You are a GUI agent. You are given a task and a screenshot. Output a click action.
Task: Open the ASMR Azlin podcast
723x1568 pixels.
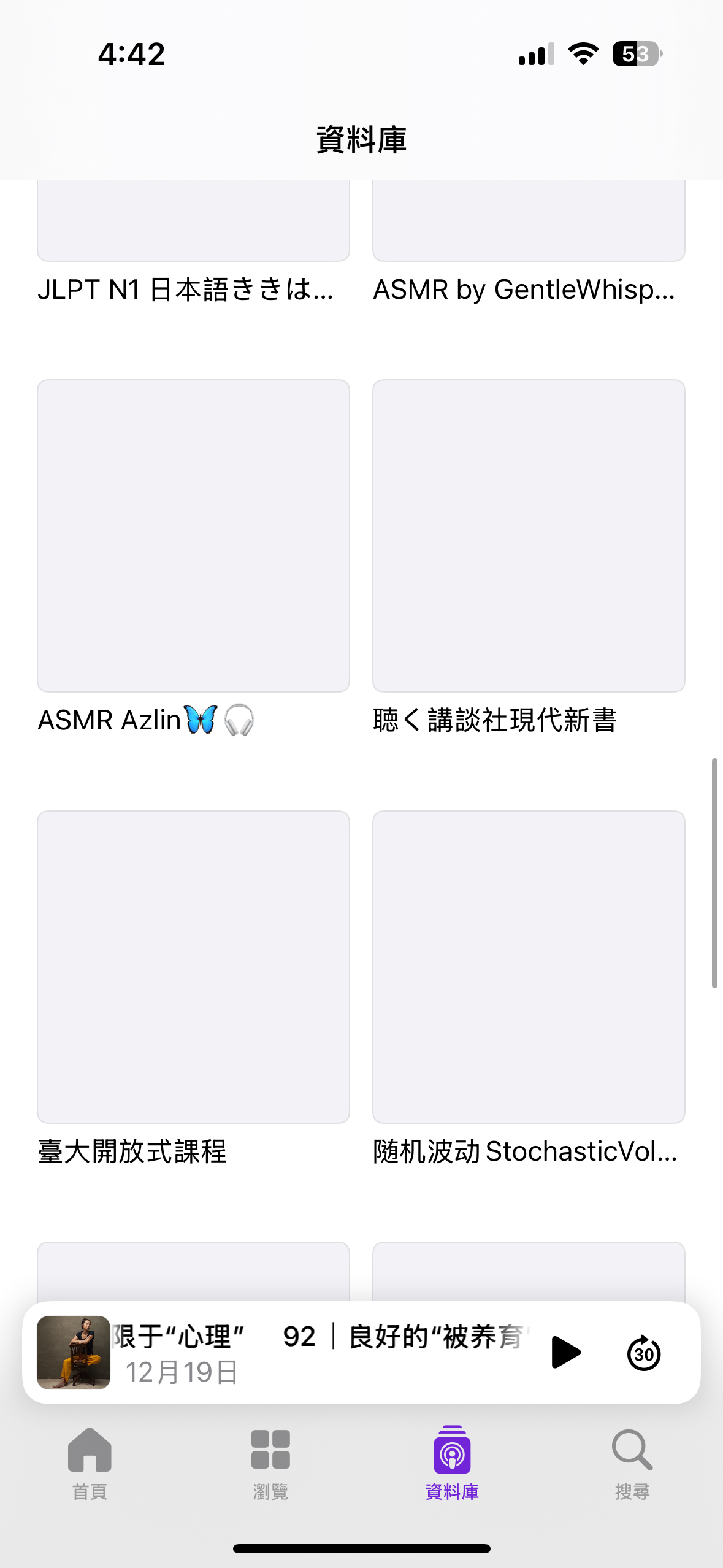[193, 536]
